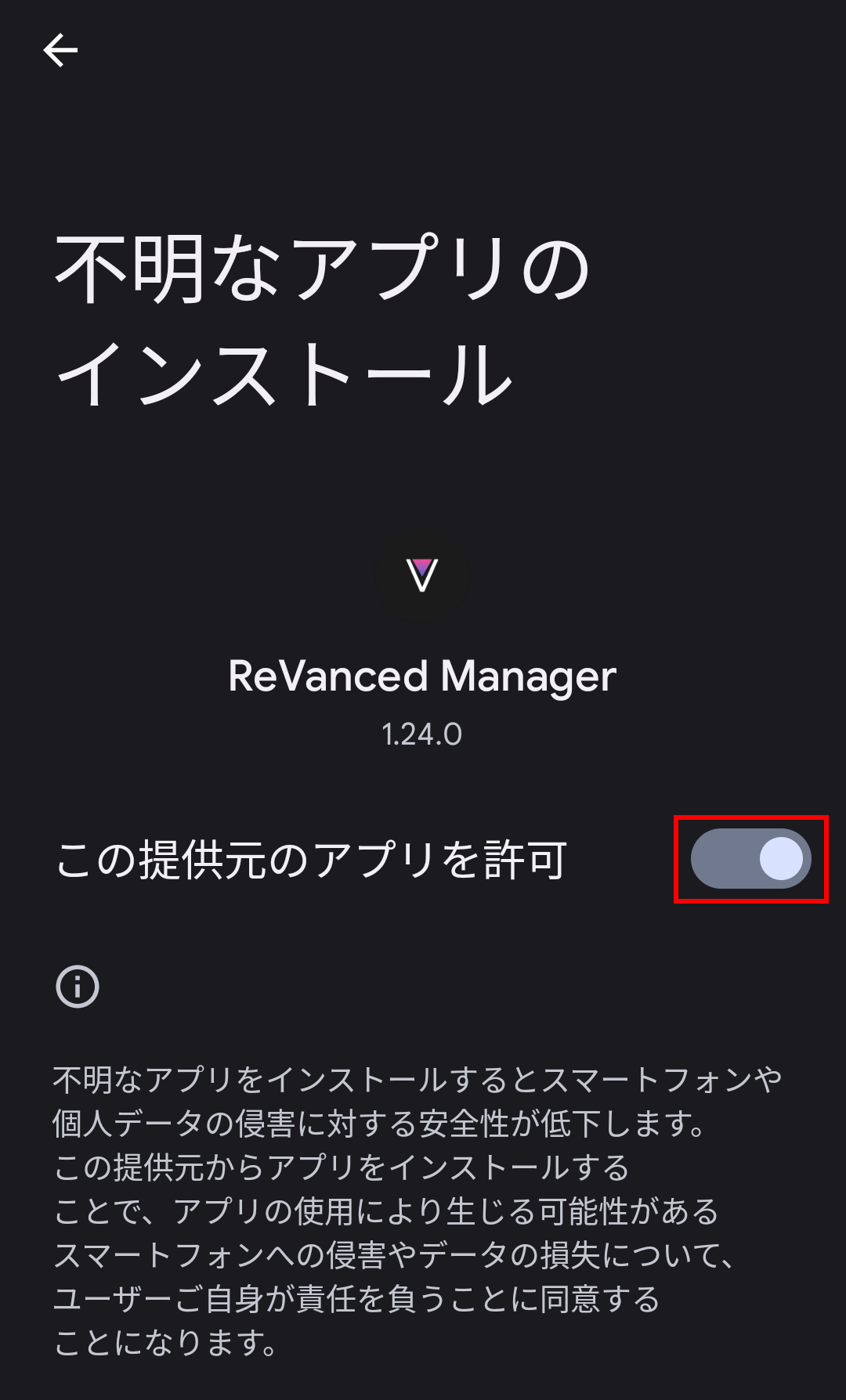Disable the この提供元のアプリを許可 switch

(750, 859)
